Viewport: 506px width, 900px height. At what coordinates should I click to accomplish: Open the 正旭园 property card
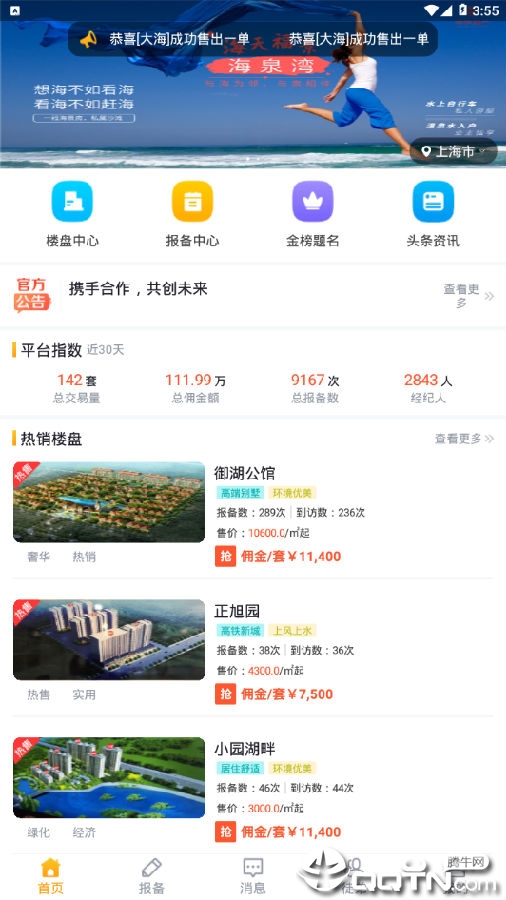click(253, 653)
